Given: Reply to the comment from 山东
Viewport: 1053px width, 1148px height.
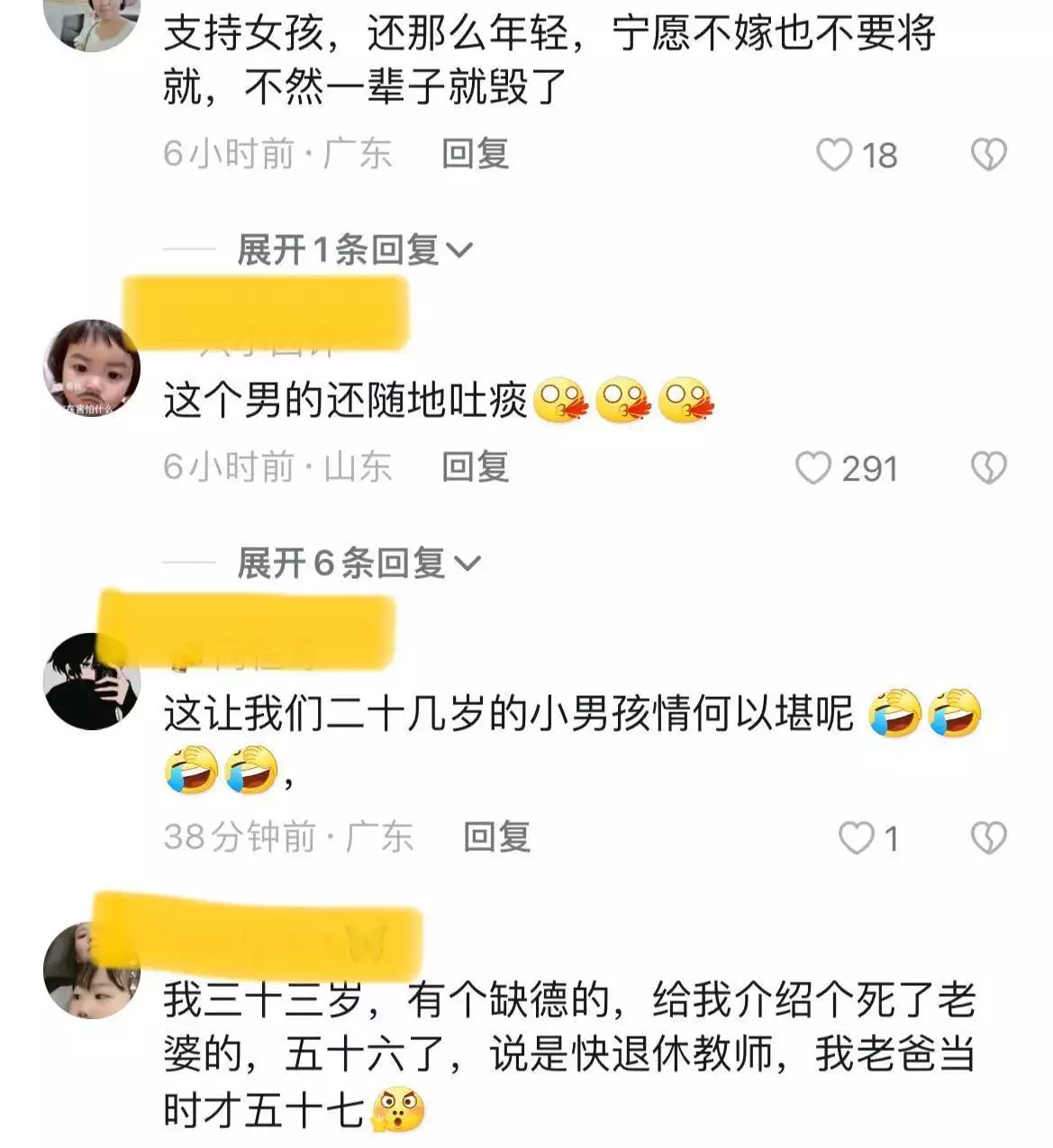Looking at the screenshot, I should [475, 467].
